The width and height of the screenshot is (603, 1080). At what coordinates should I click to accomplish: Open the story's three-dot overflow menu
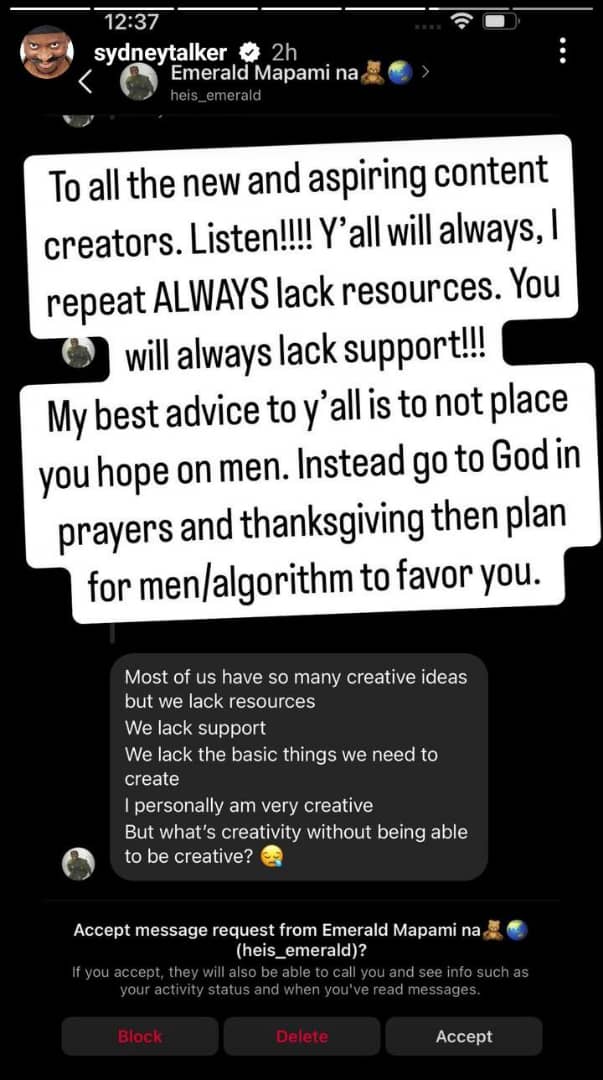[x=563, y=51]
